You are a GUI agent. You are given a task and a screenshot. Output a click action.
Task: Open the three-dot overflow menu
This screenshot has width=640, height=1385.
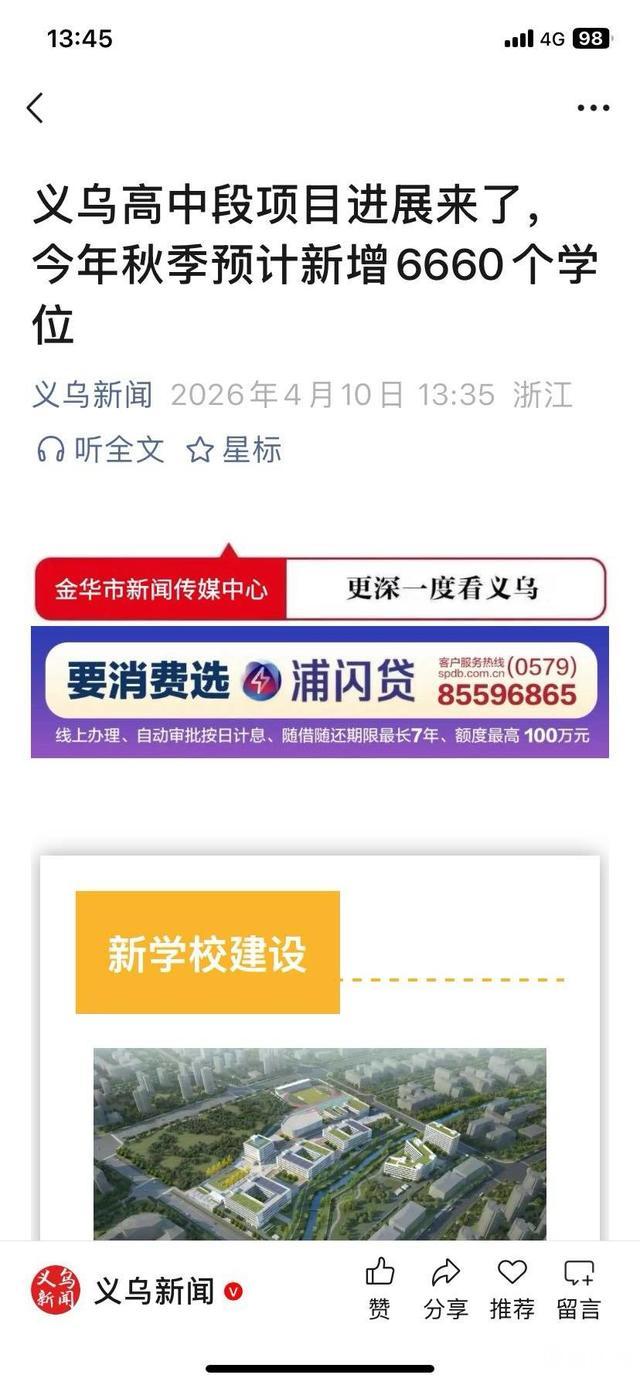click(x=593, y=108)
